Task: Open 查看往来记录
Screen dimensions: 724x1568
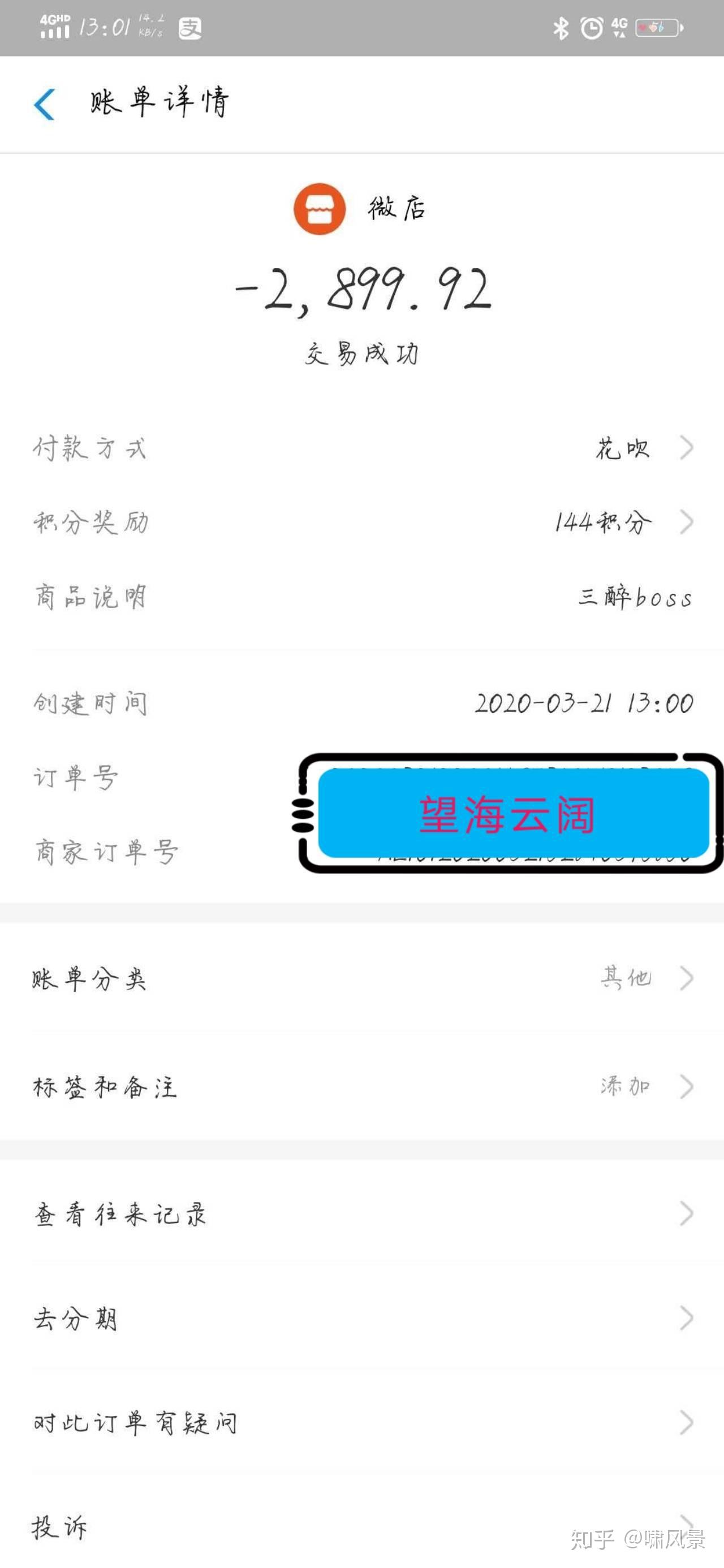Action: tap(361, 1213)
